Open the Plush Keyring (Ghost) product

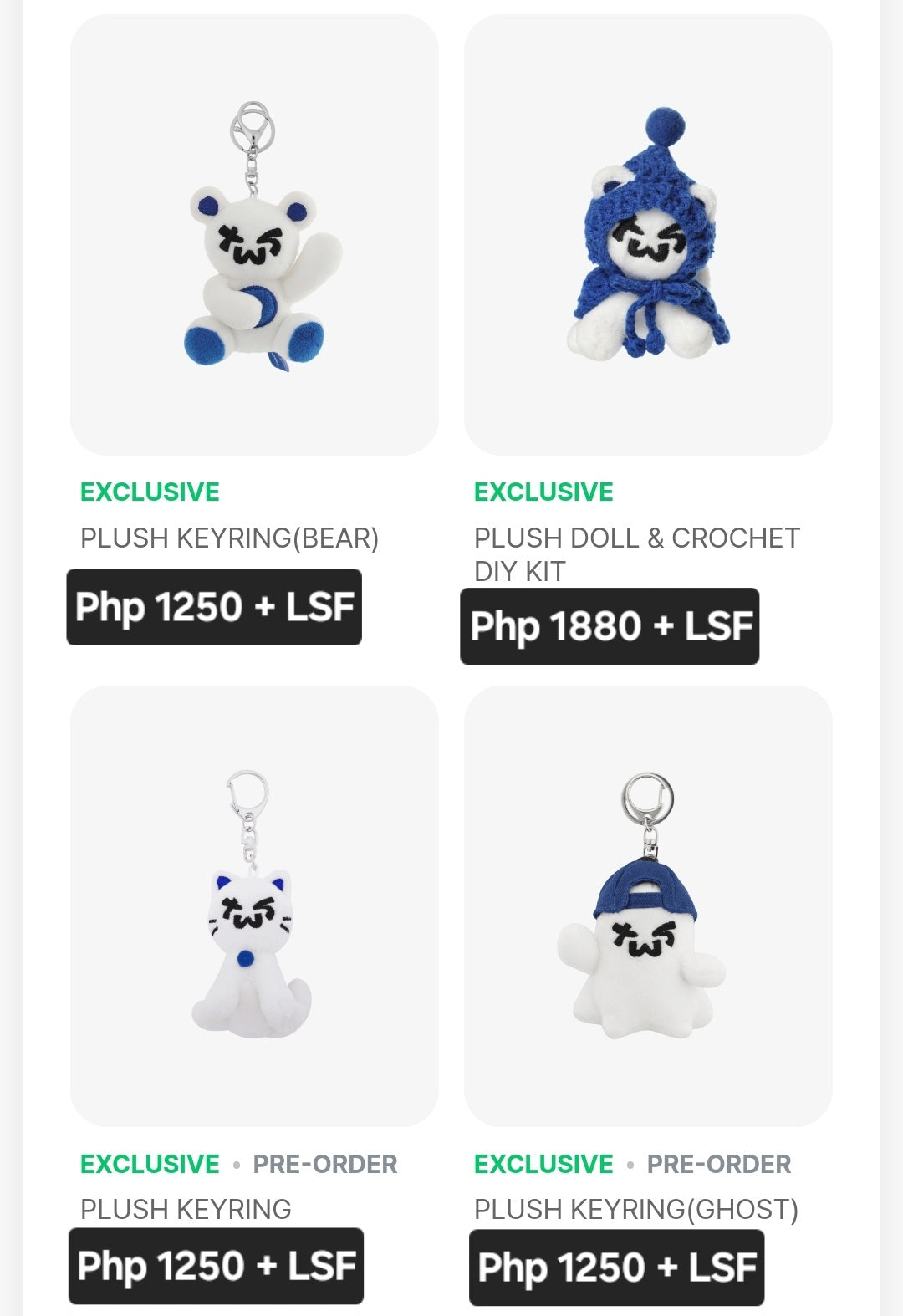click(648, 905)
